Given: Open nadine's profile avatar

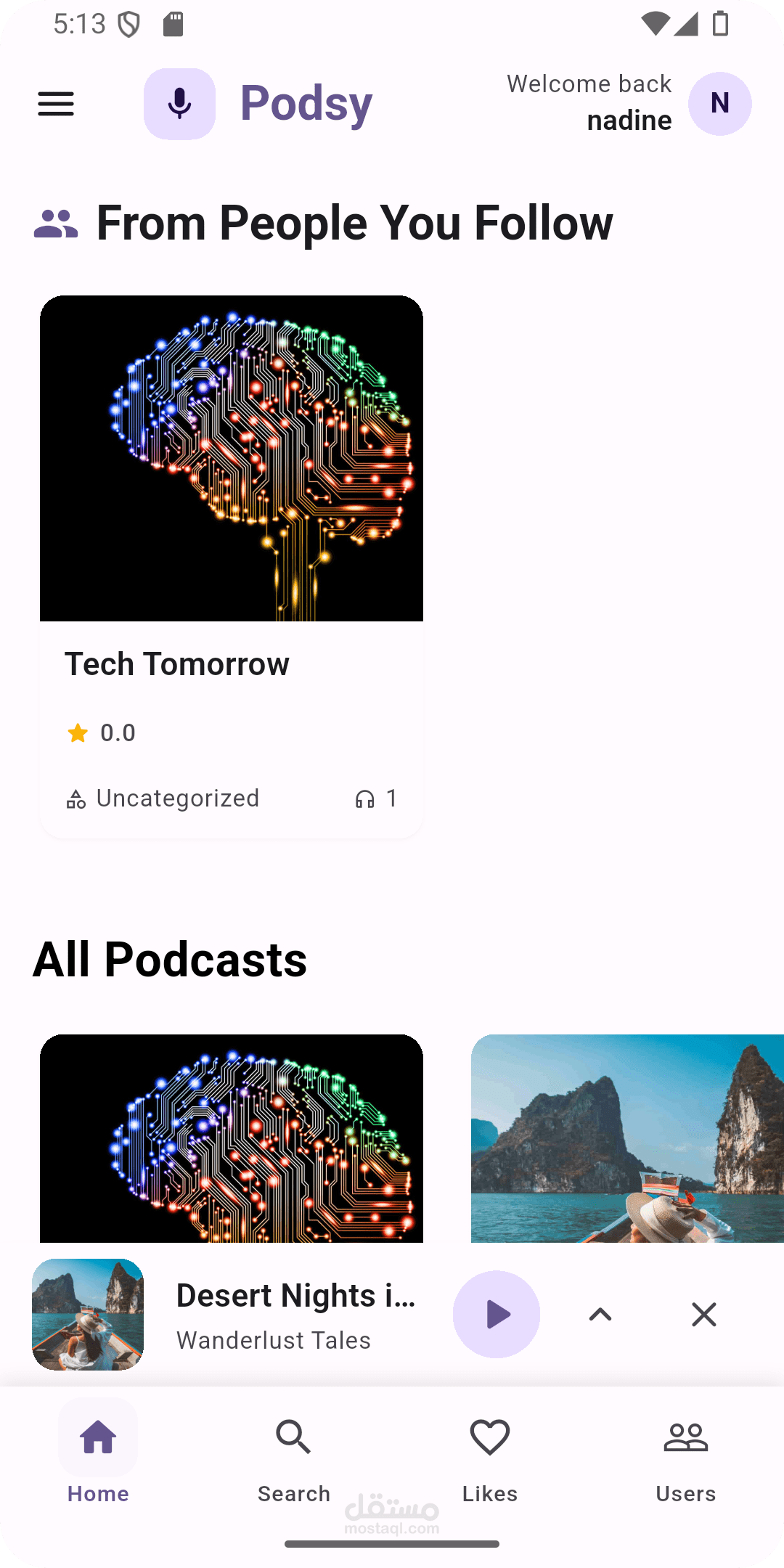Looking at the screenshot, I should pos(719,104).
